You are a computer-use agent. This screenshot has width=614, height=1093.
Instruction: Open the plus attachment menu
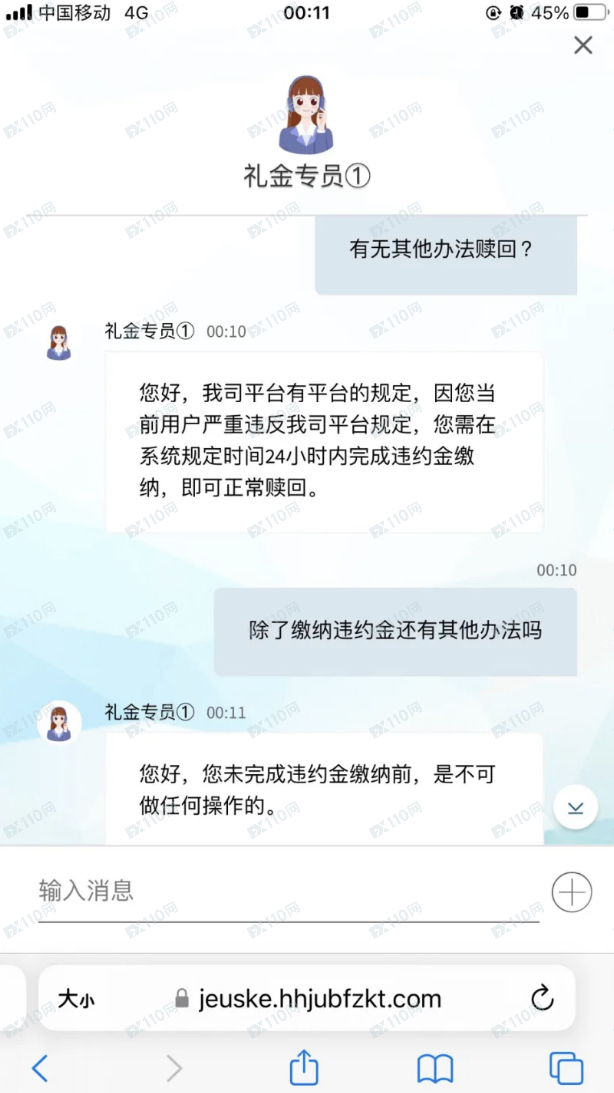click(x=572, y=891)
